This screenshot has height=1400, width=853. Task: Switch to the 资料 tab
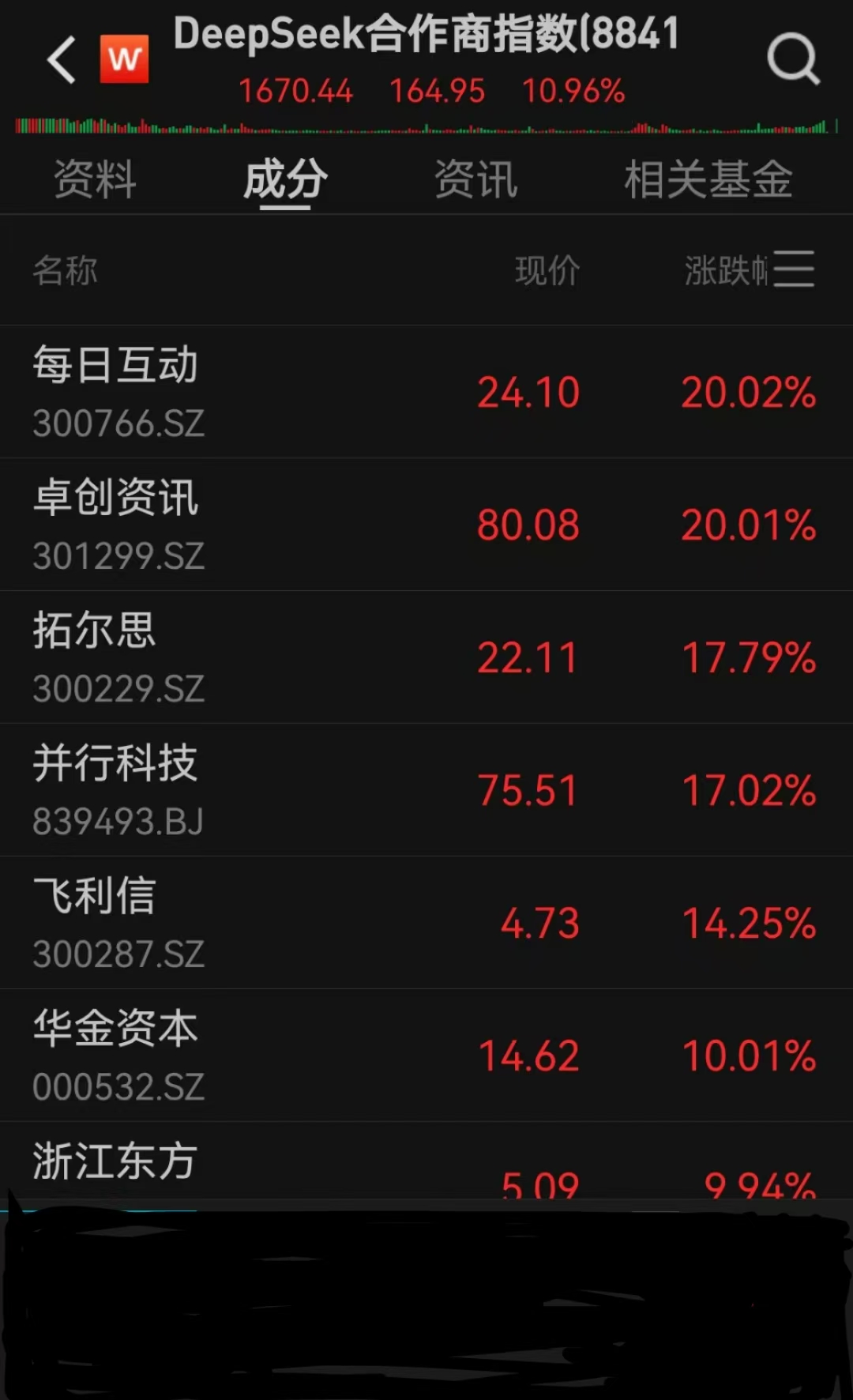pyautogui.click(x=95, y=180)
